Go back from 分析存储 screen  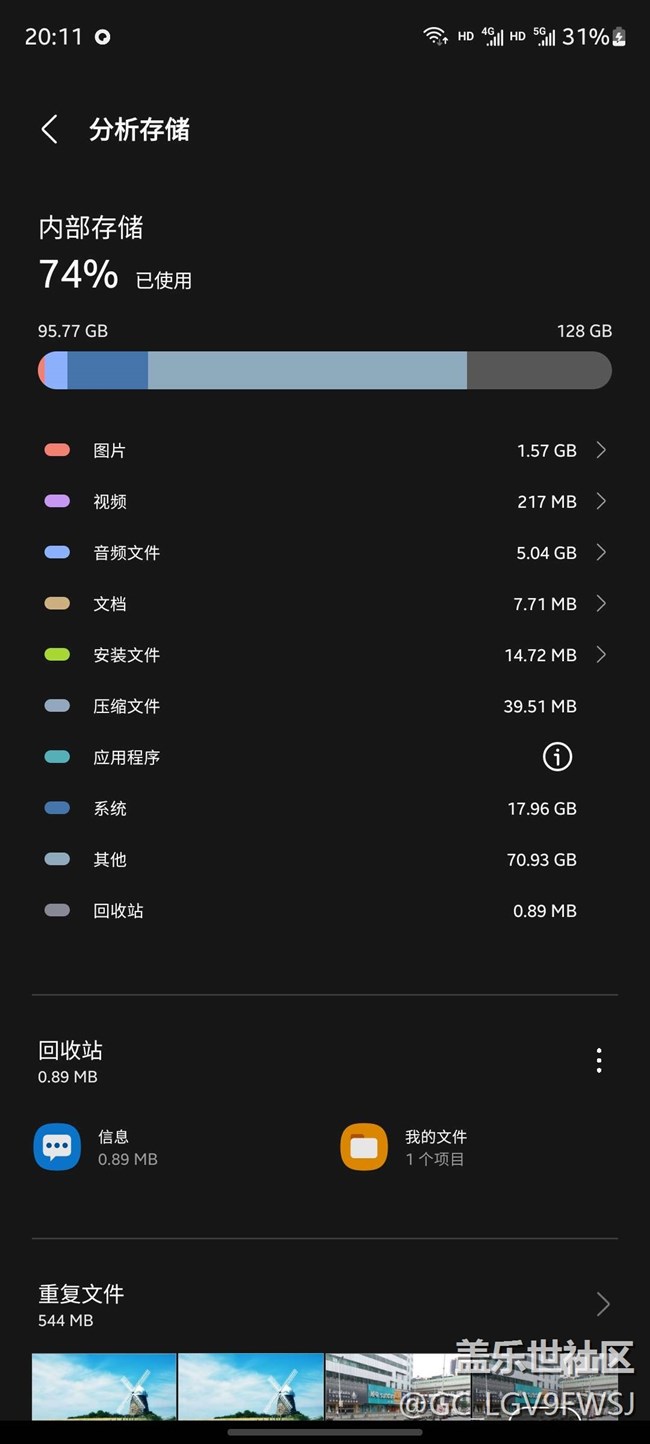(49, 129)
